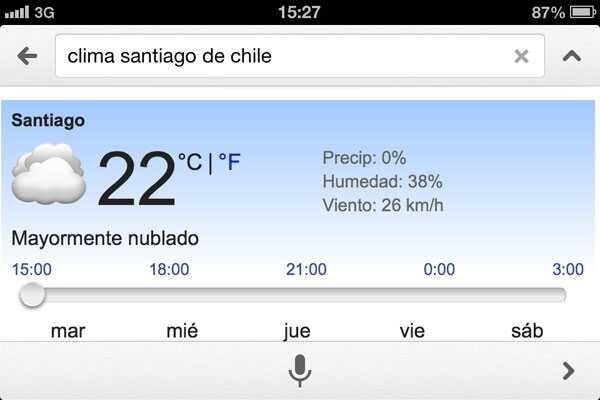Start a voice search with the microphone
Image resolution: width=600 pixels, height=400 pixels.
299,371
